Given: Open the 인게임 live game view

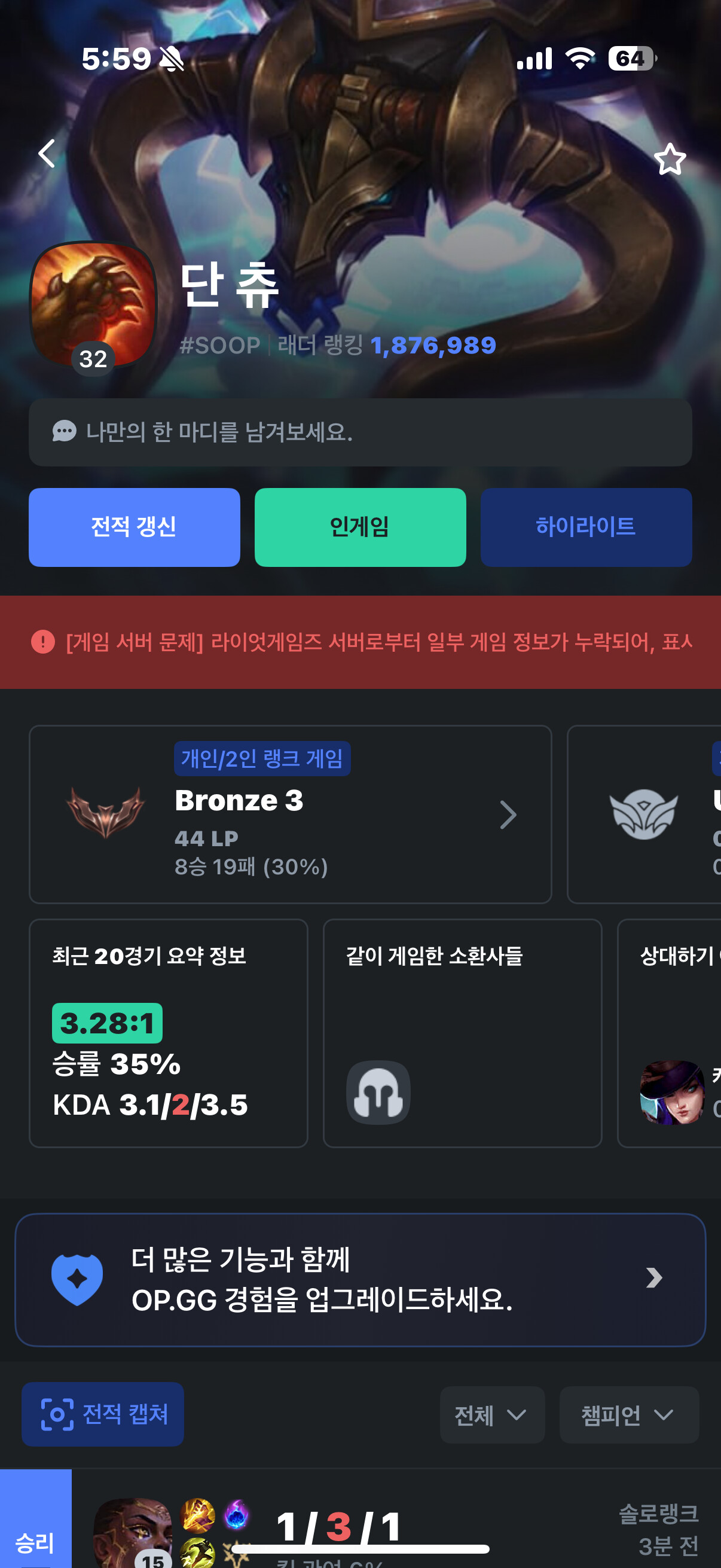Looking at the screenshot, I should pos(360,527).
